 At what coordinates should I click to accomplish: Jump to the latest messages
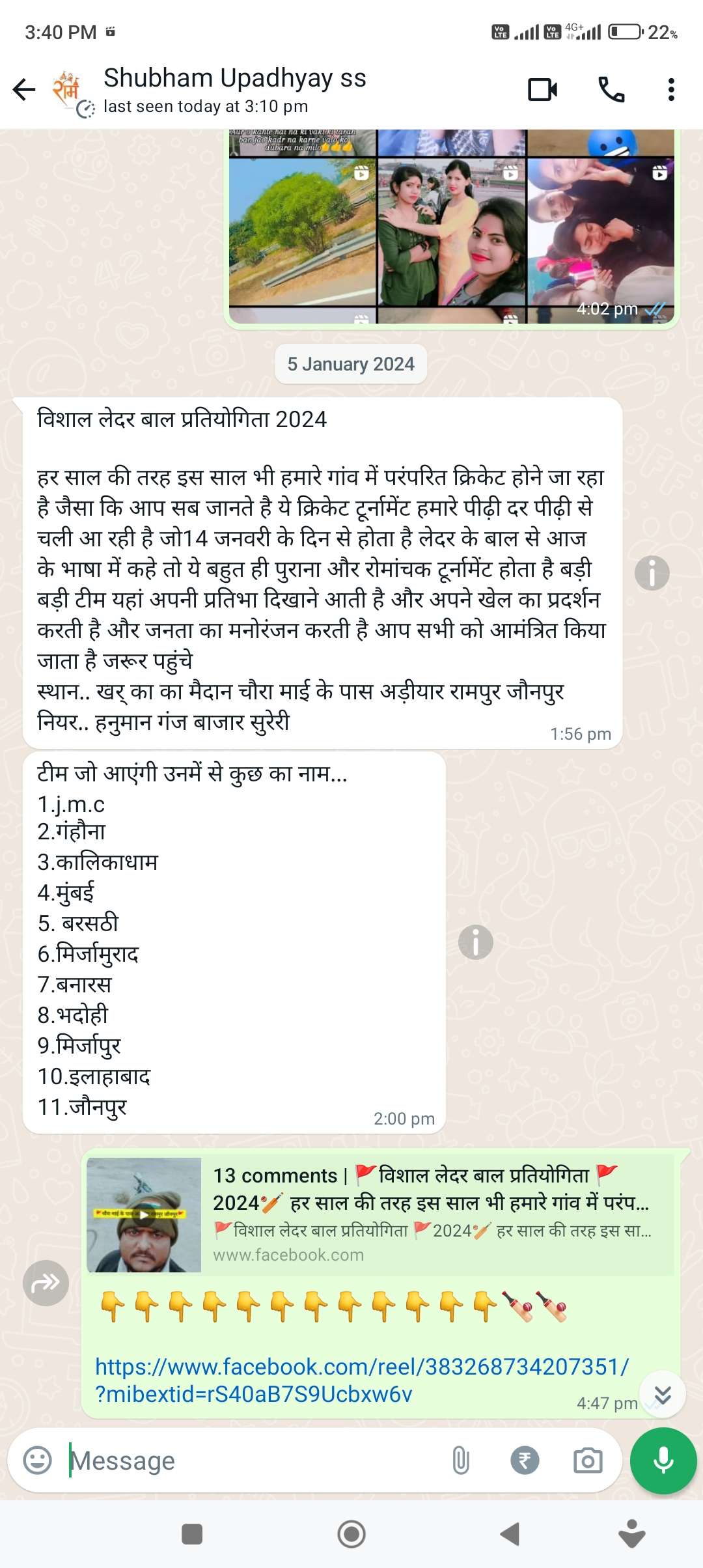(x=663, y=1394)
